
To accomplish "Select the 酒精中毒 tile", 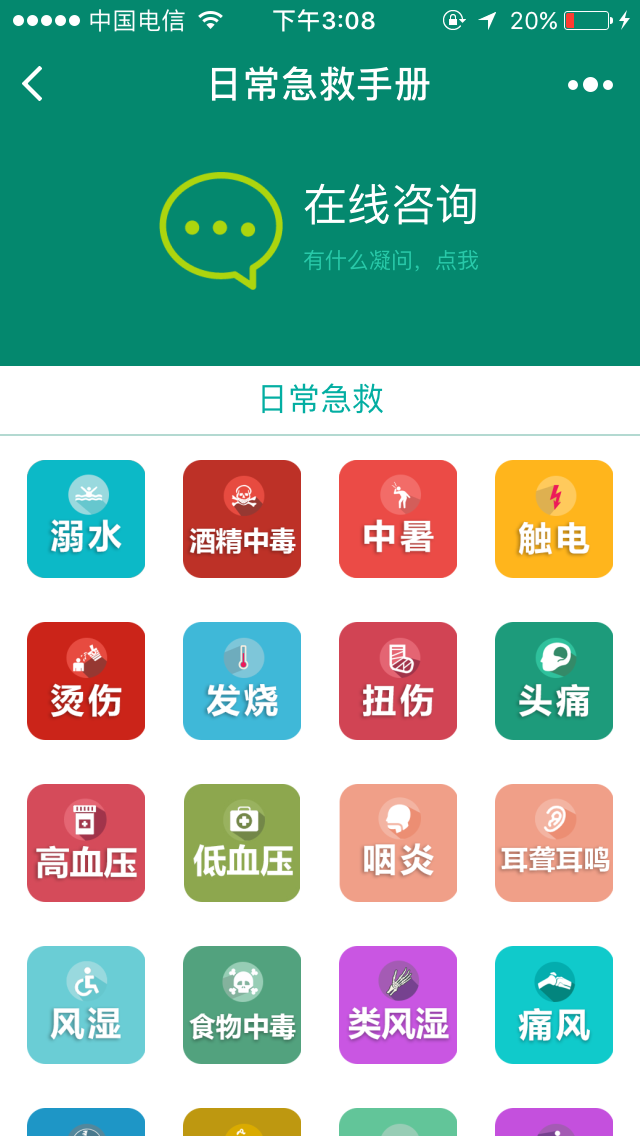I will point(242,519).
